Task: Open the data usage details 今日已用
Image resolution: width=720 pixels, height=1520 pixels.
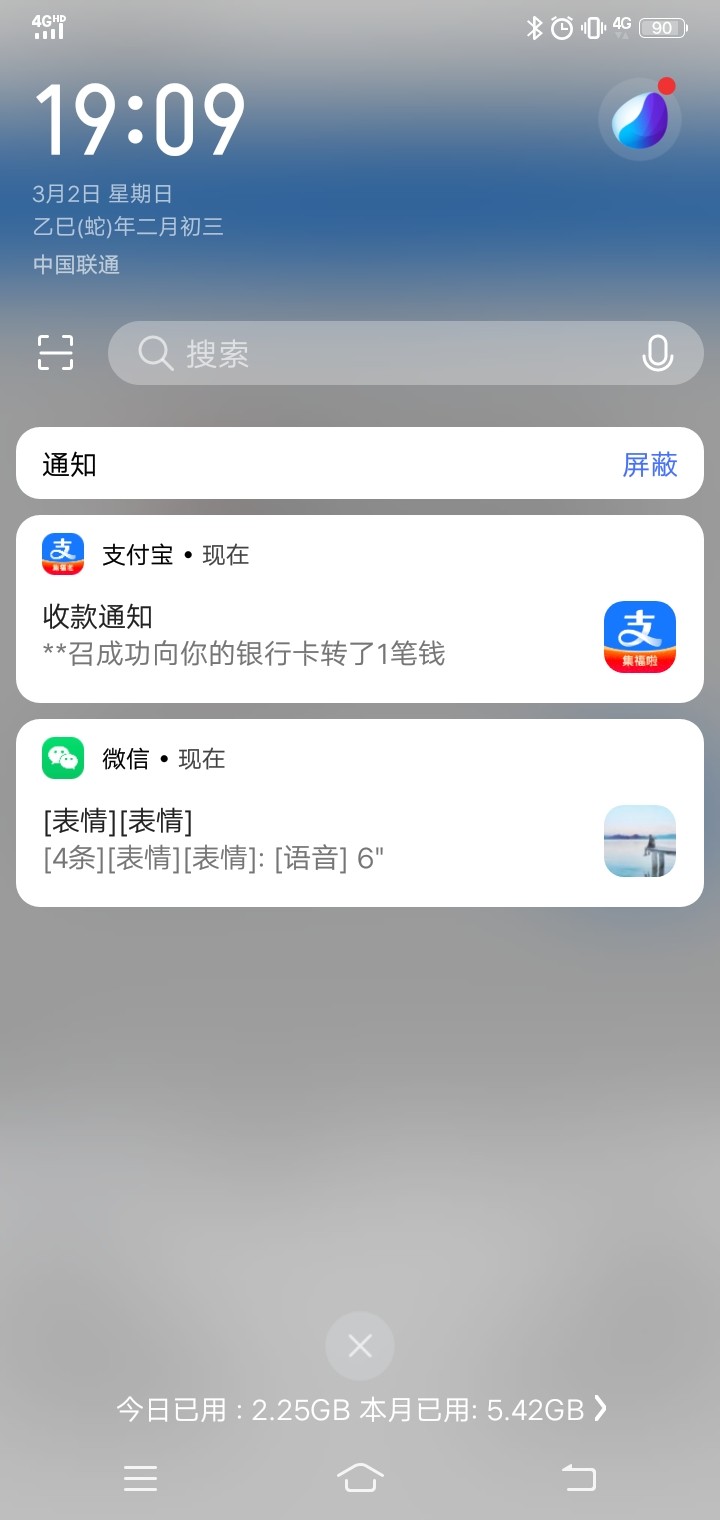Action: click(360, 1410)
